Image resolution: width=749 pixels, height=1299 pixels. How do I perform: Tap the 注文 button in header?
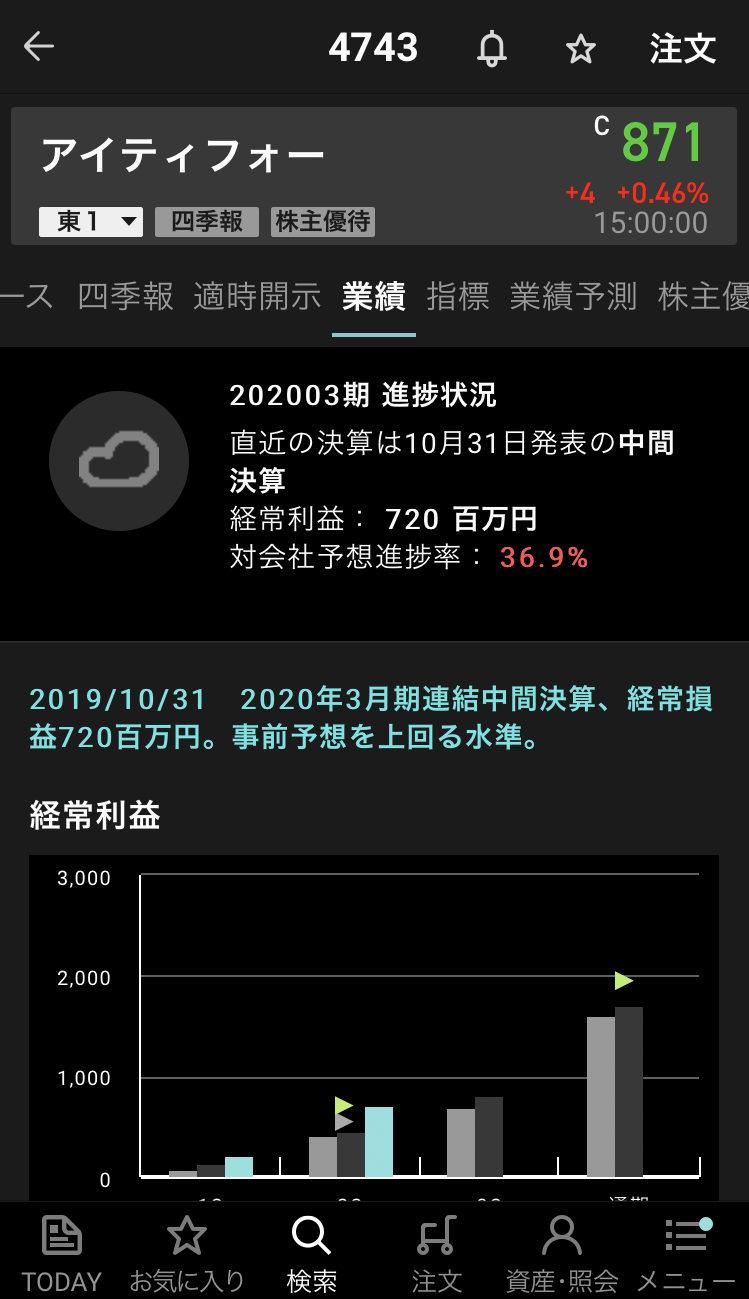(683, 48)
